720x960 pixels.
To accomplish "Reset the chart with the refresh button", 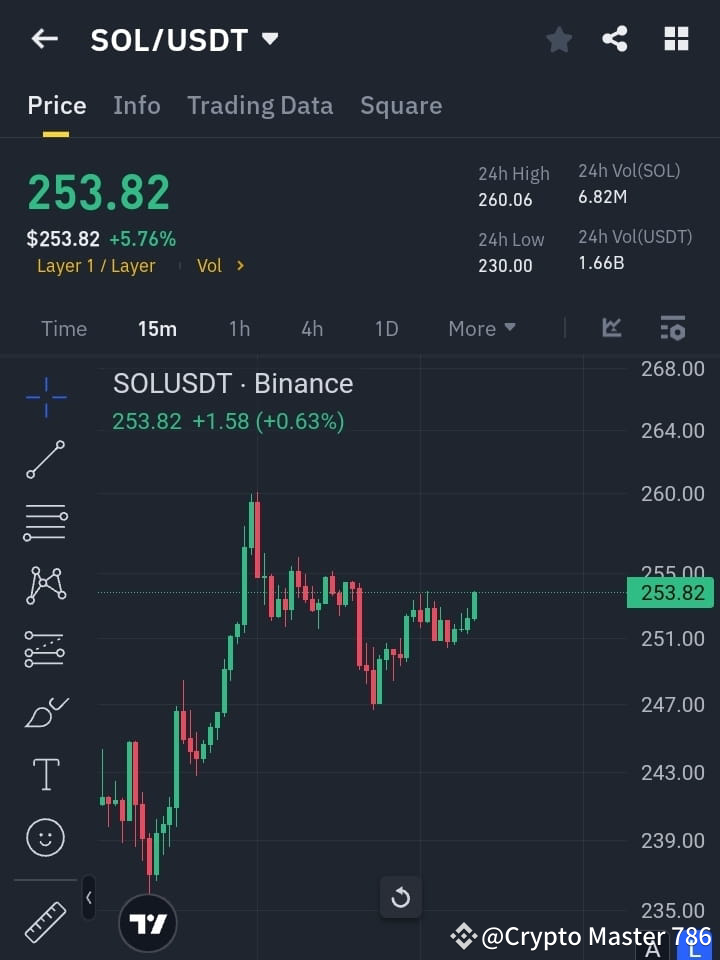I will point(400,897).
